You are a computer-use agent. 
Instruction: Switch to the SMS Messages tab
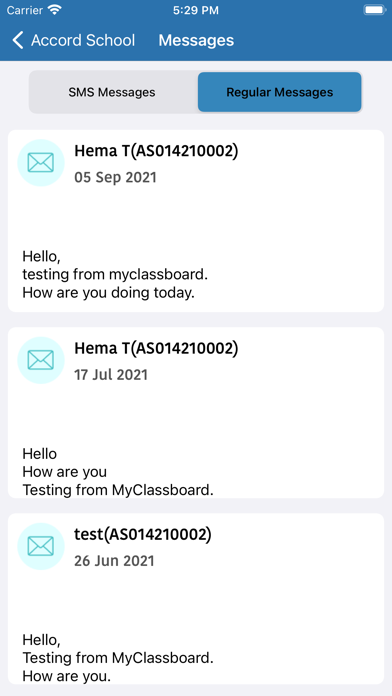click(112, 92)
